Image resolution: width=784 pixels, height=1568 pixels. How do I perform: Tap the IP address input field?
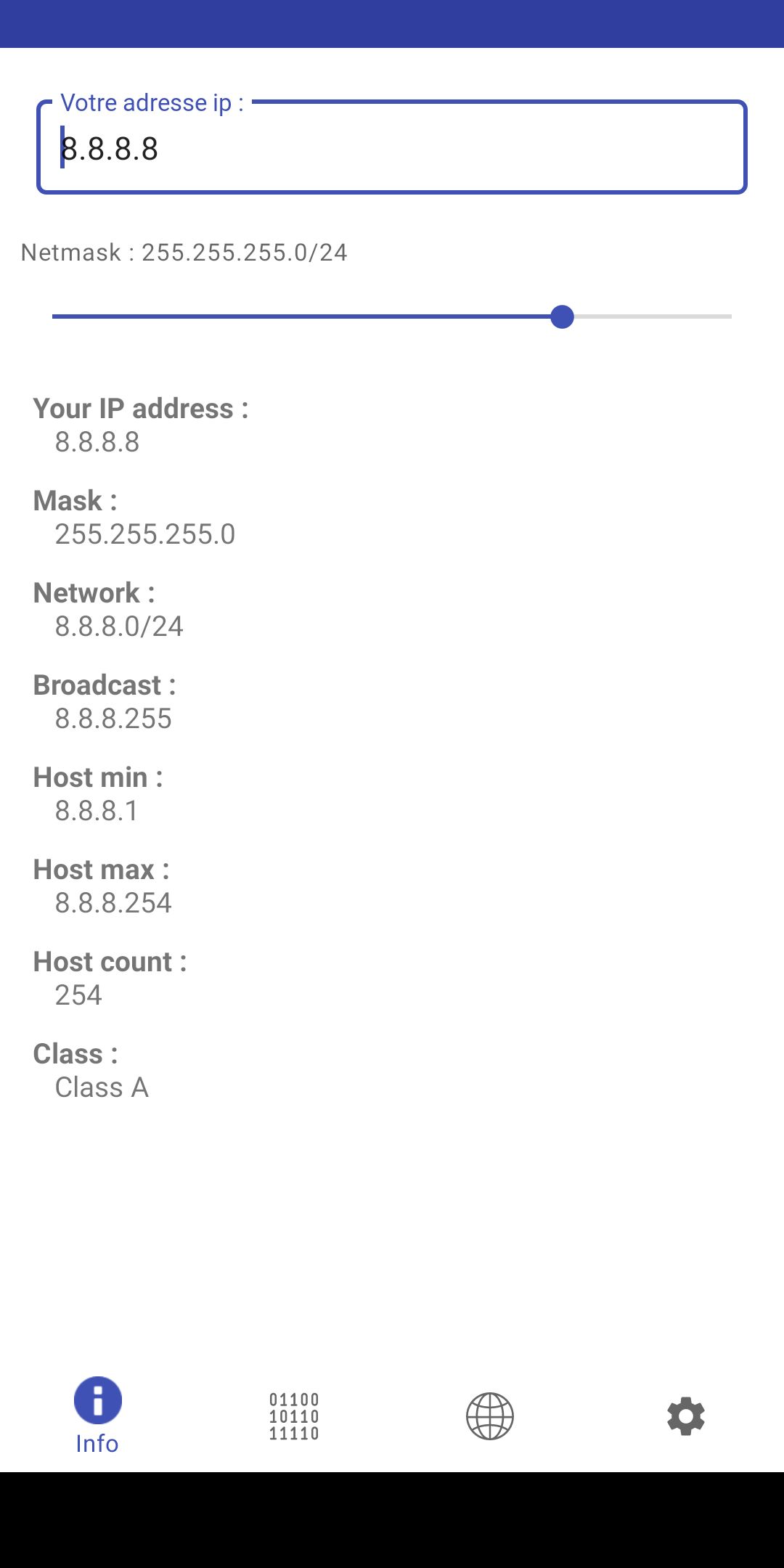click(392, 149)
